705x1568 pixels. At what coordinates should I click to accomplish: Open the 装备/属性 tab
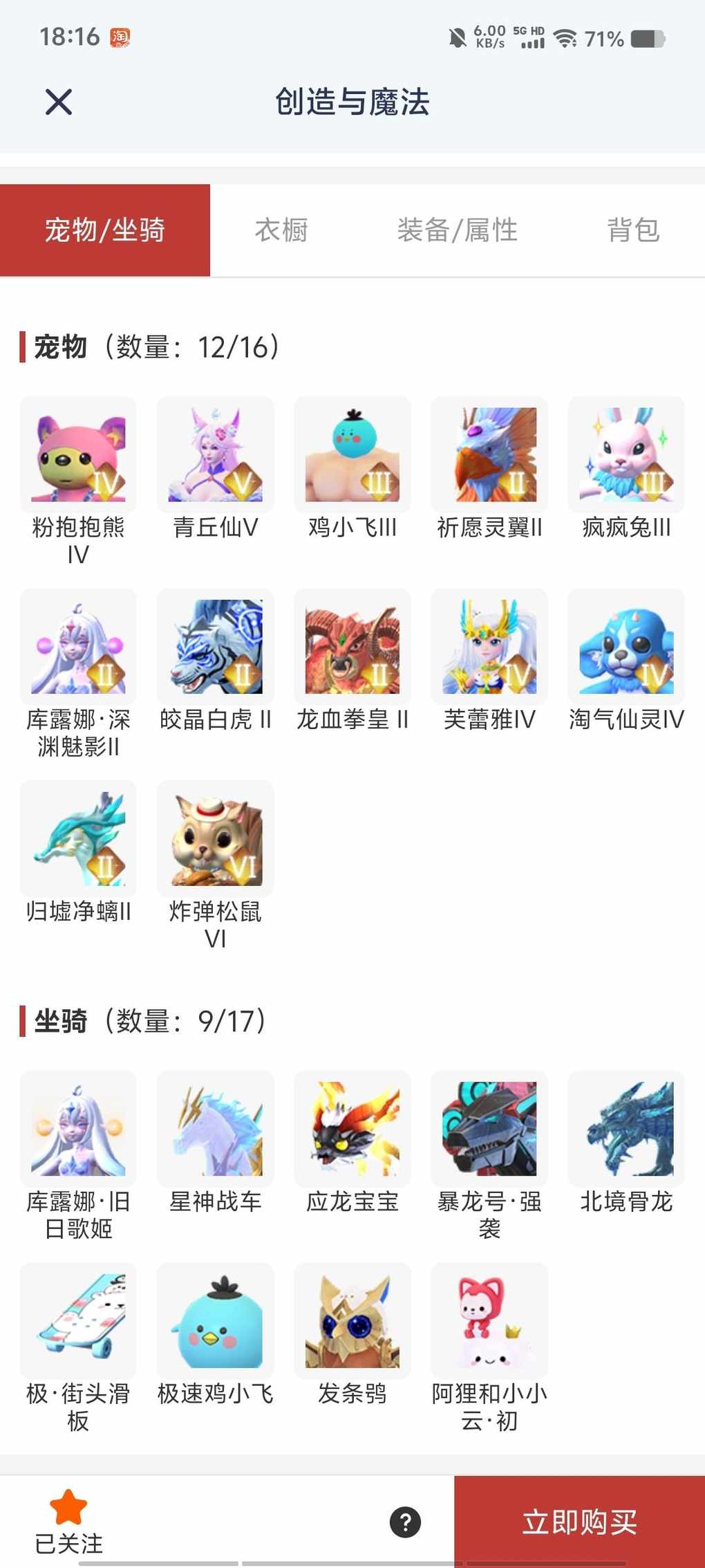click(457, 230)
